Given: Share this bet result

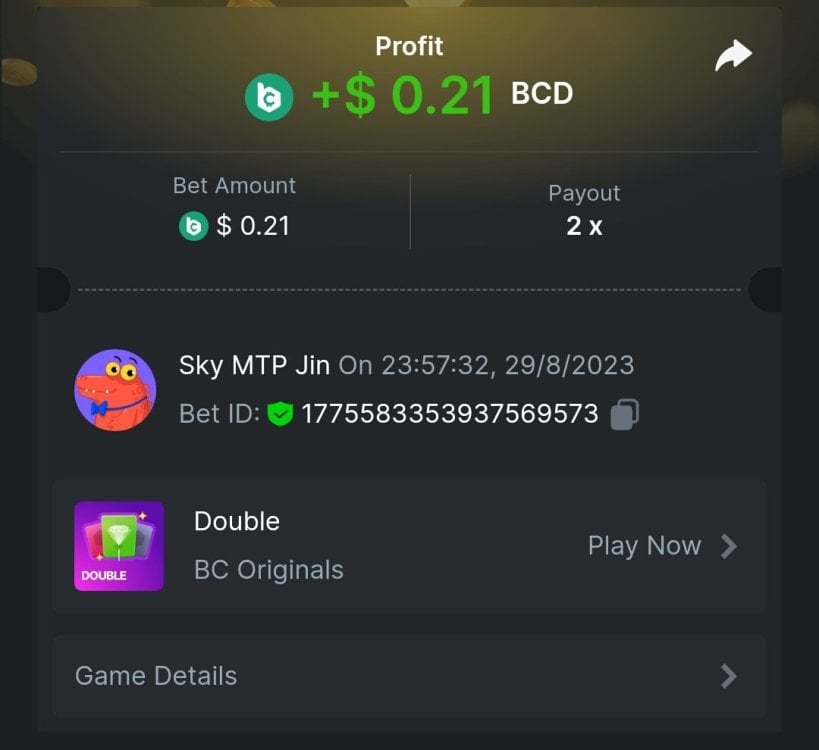Looking at the screenshot, I should pyautogui.click(x=733, y=56).
